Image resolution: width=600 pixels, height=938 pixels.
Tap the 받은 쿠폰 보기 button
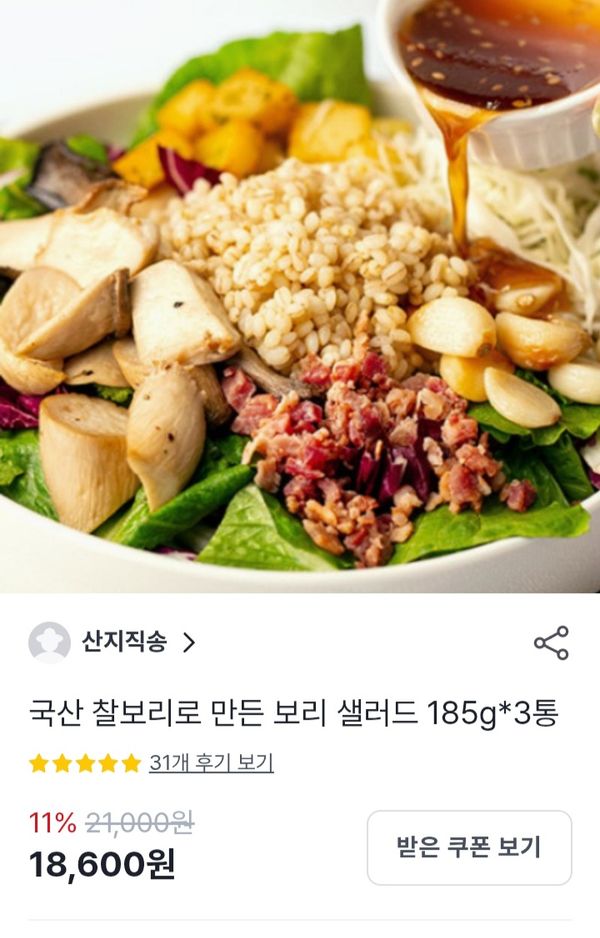click(469, 848)
